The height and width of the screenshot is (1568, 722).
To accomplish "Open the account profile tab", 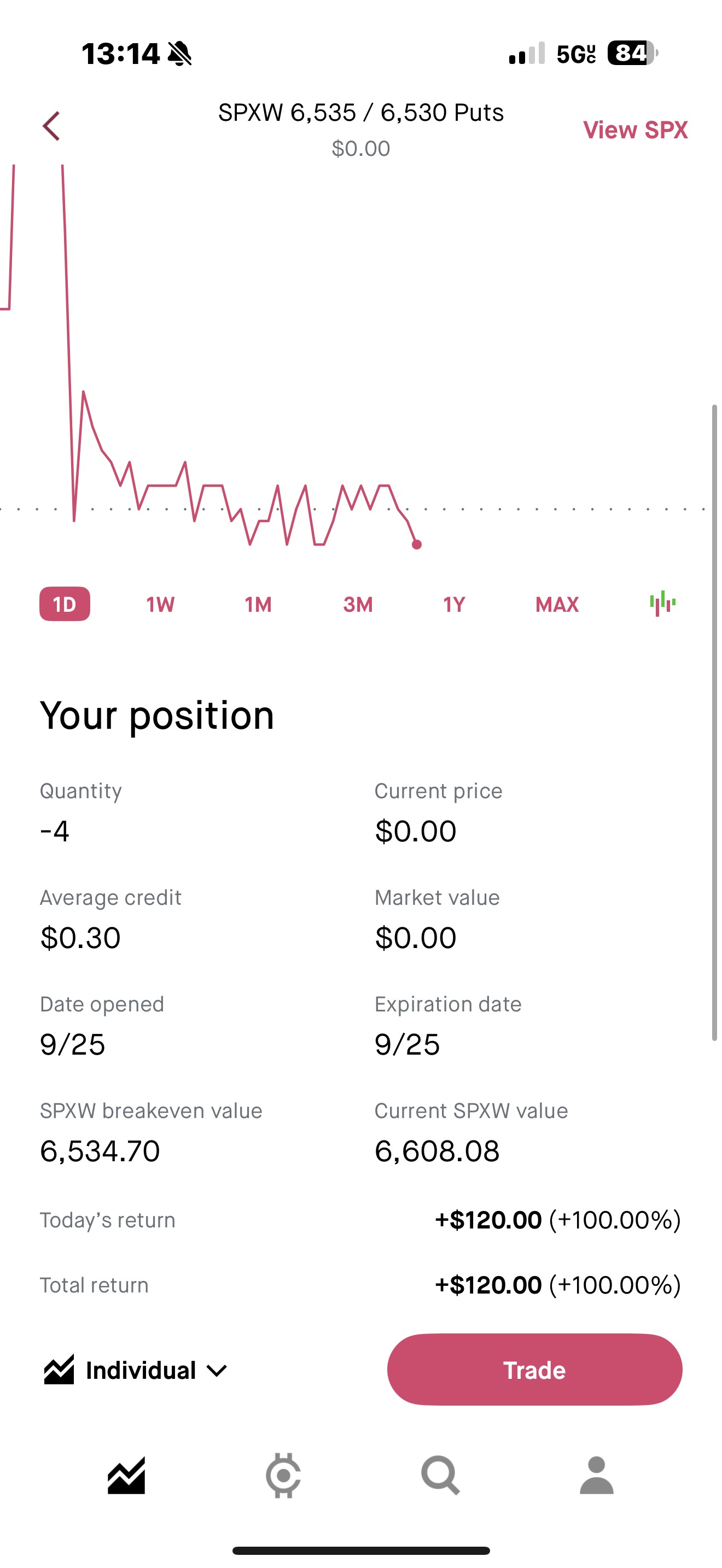I will pyautogui.click(x=597, y=1476).
